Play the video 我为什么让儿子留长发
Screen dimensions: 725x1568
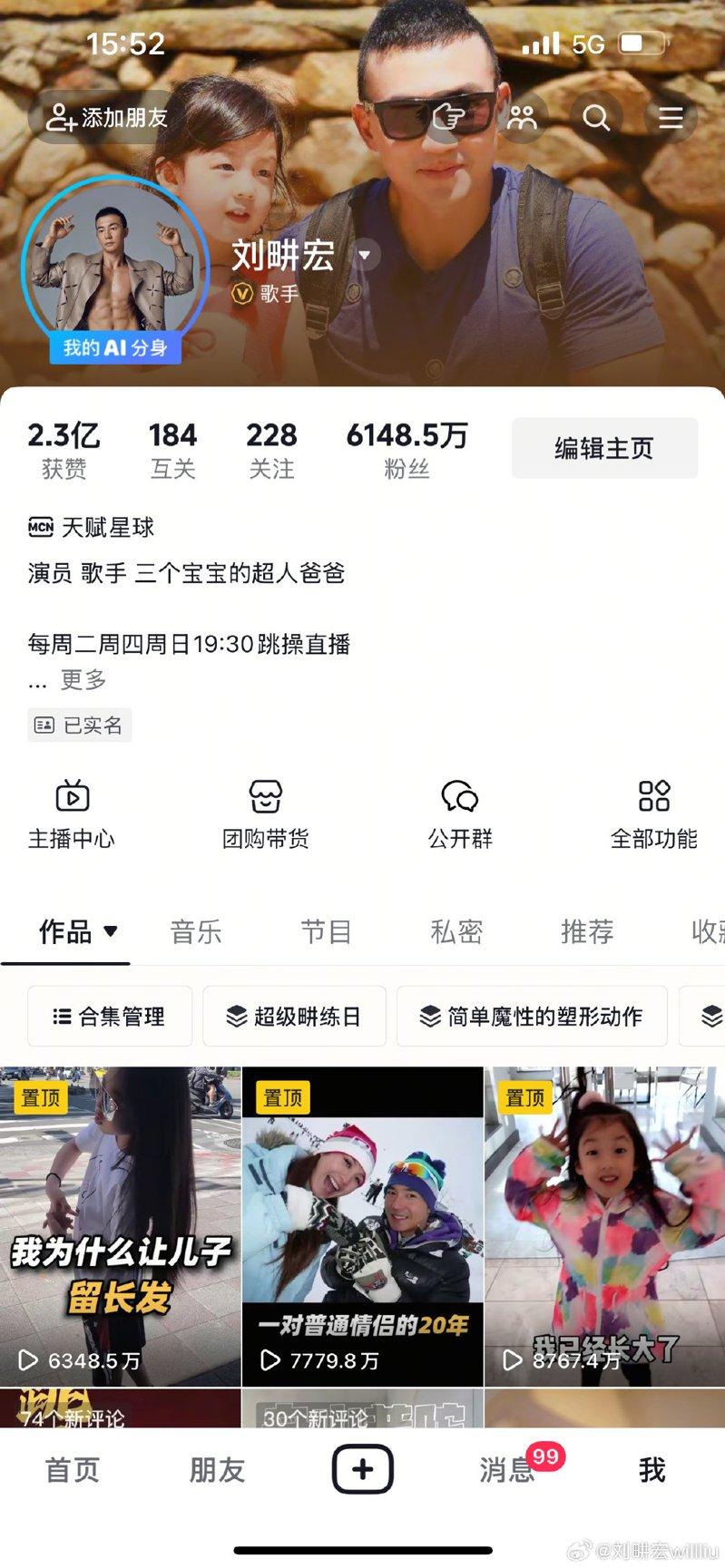(120, 1226)
